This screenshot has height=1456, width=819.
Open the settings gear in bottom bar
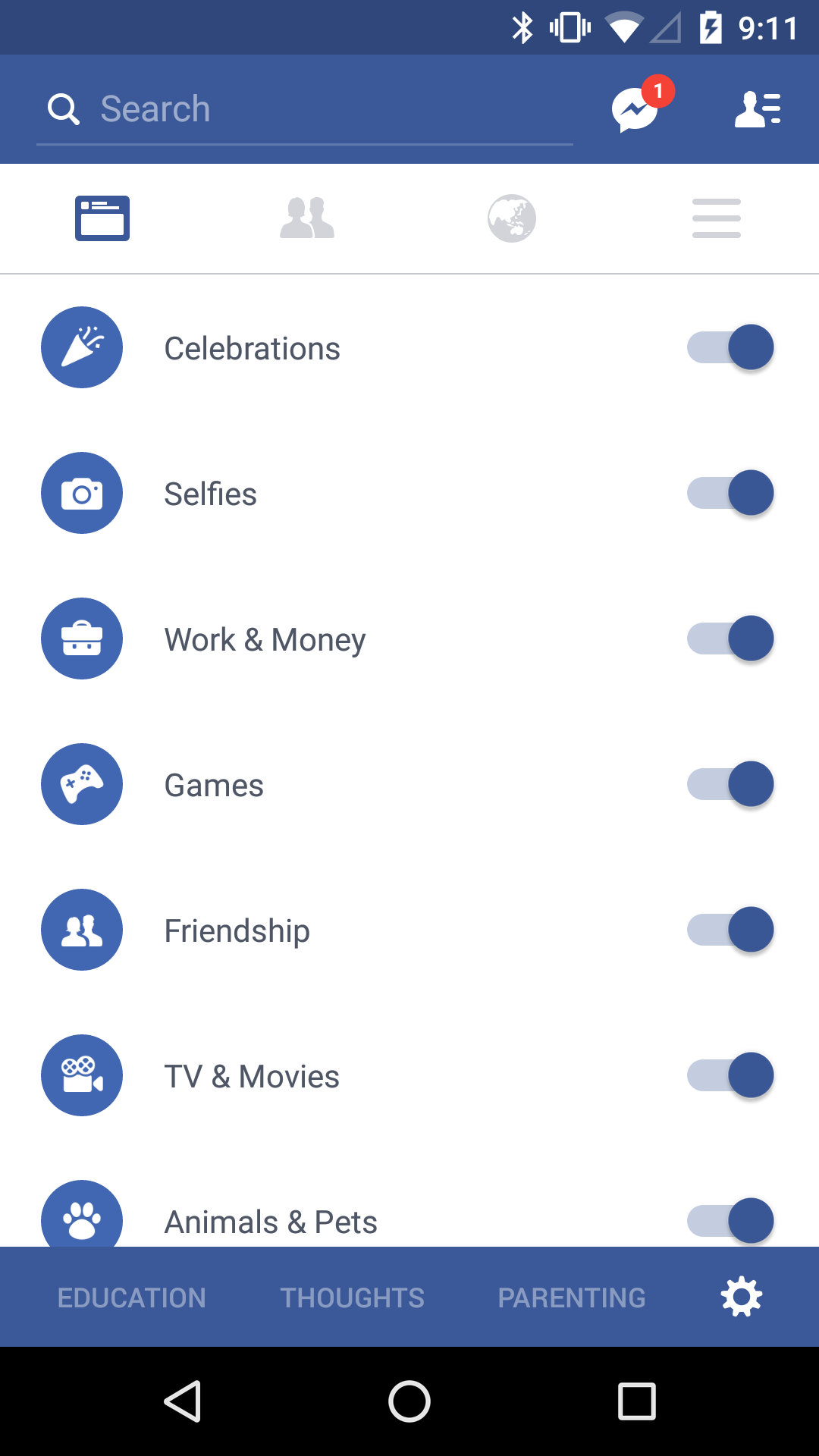(740, 1297)
